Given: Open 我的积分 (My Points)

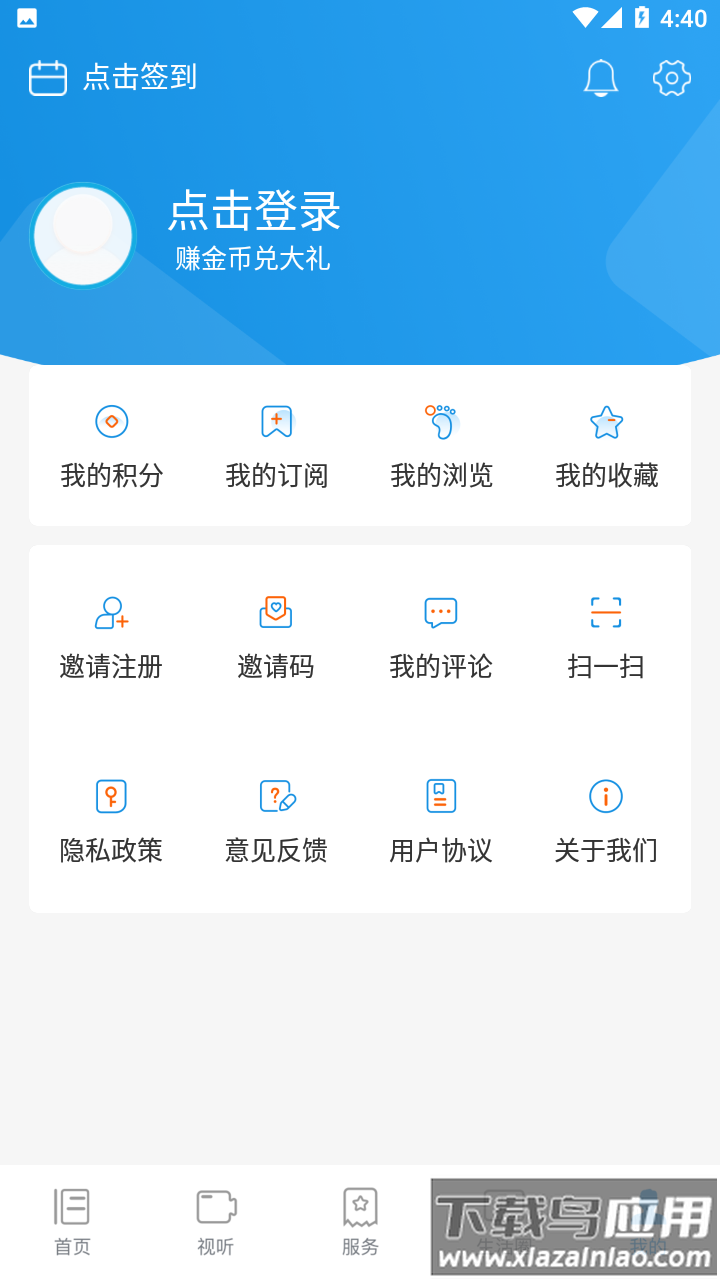Looking at the screenshot, I should click(110, 445).
